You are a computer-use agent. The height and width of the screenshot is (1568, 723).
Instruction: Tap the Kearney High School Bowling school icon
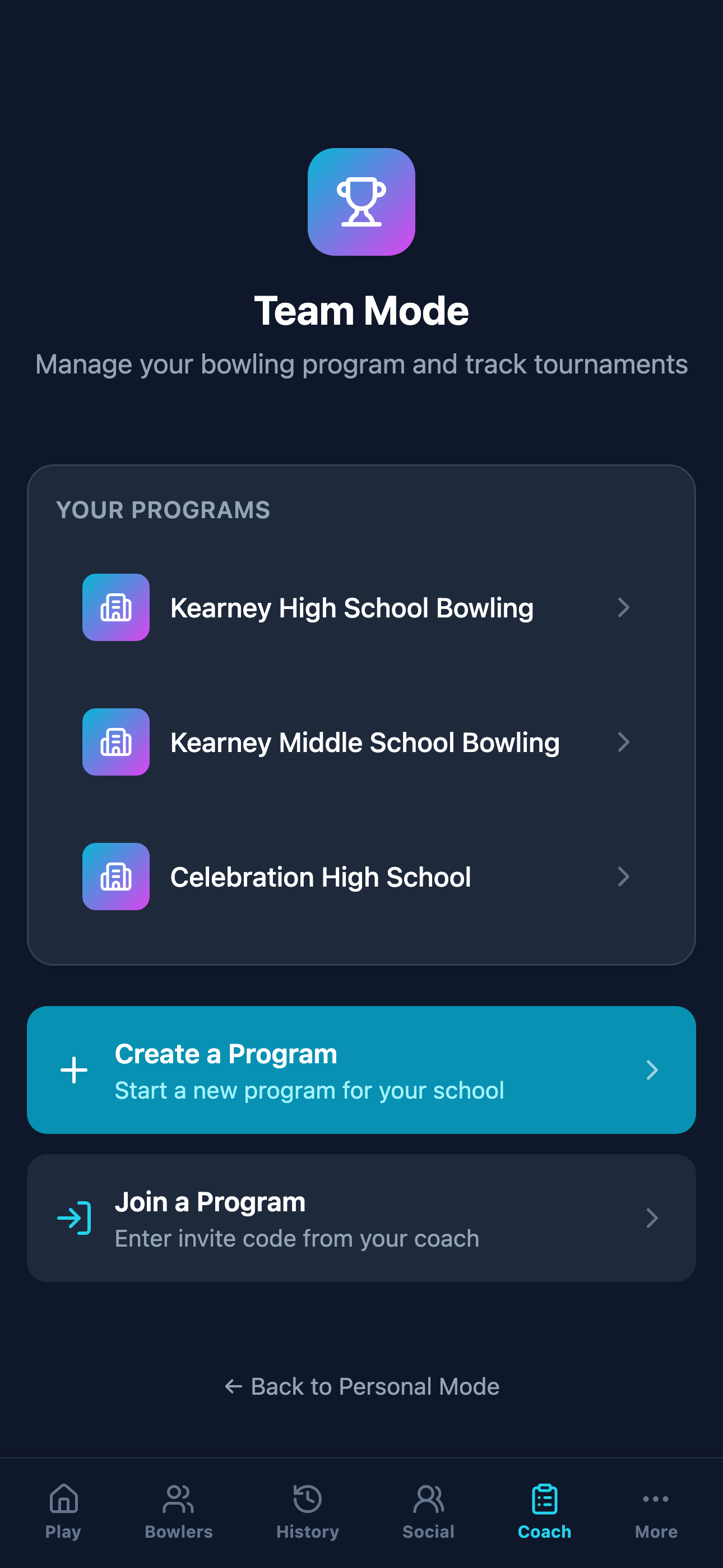(x=115, y=607)
